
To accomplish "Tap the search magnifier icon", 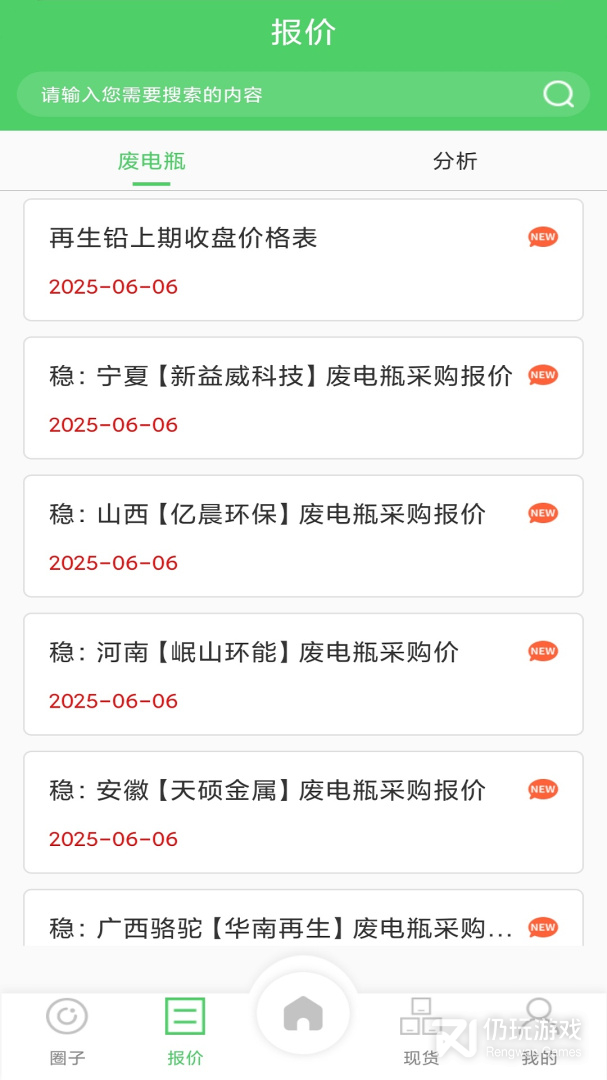I will [x=558, y=95].
